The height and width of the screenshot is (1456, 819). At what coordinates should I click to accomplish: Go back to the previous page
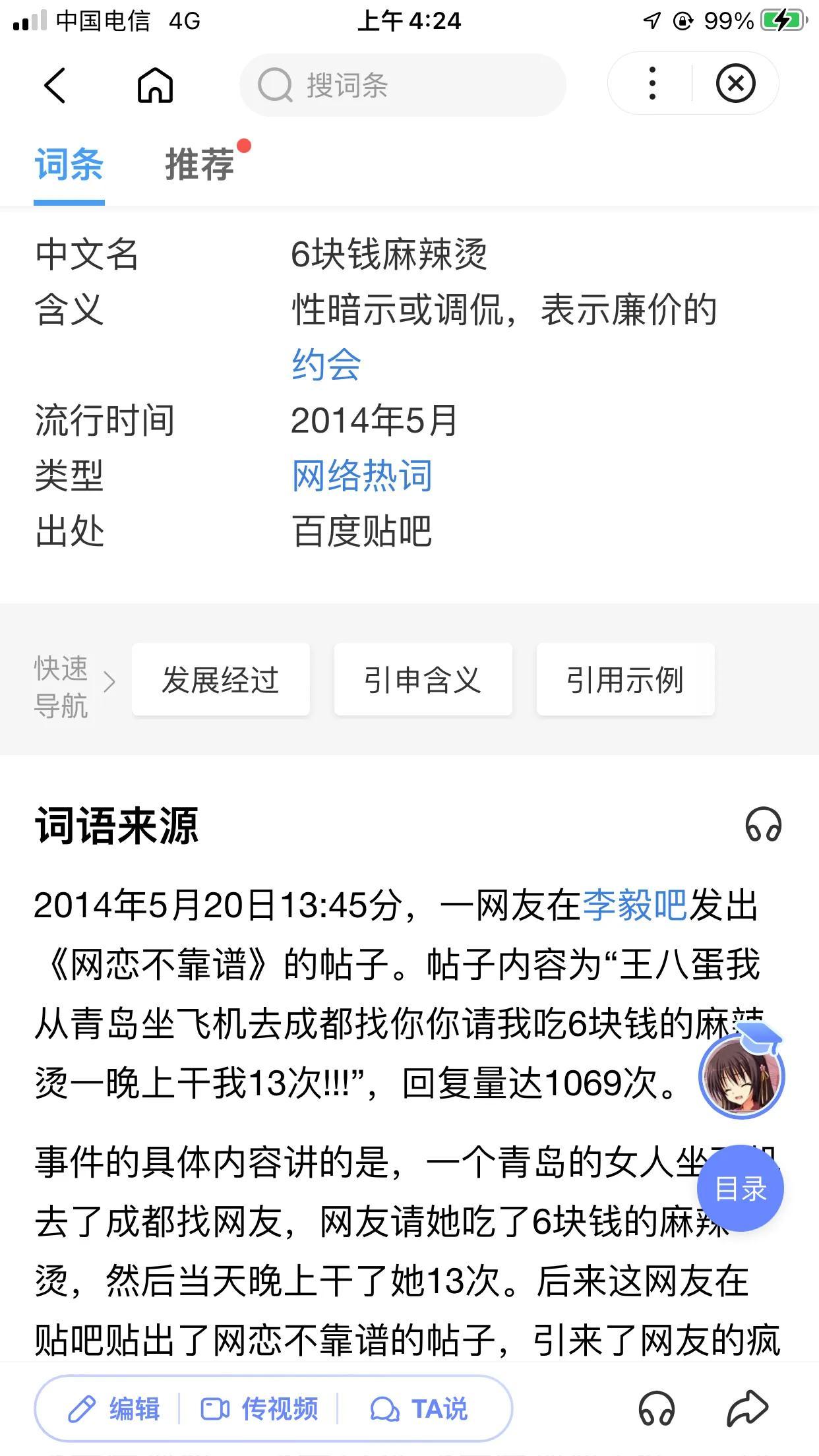coord(55,85)
